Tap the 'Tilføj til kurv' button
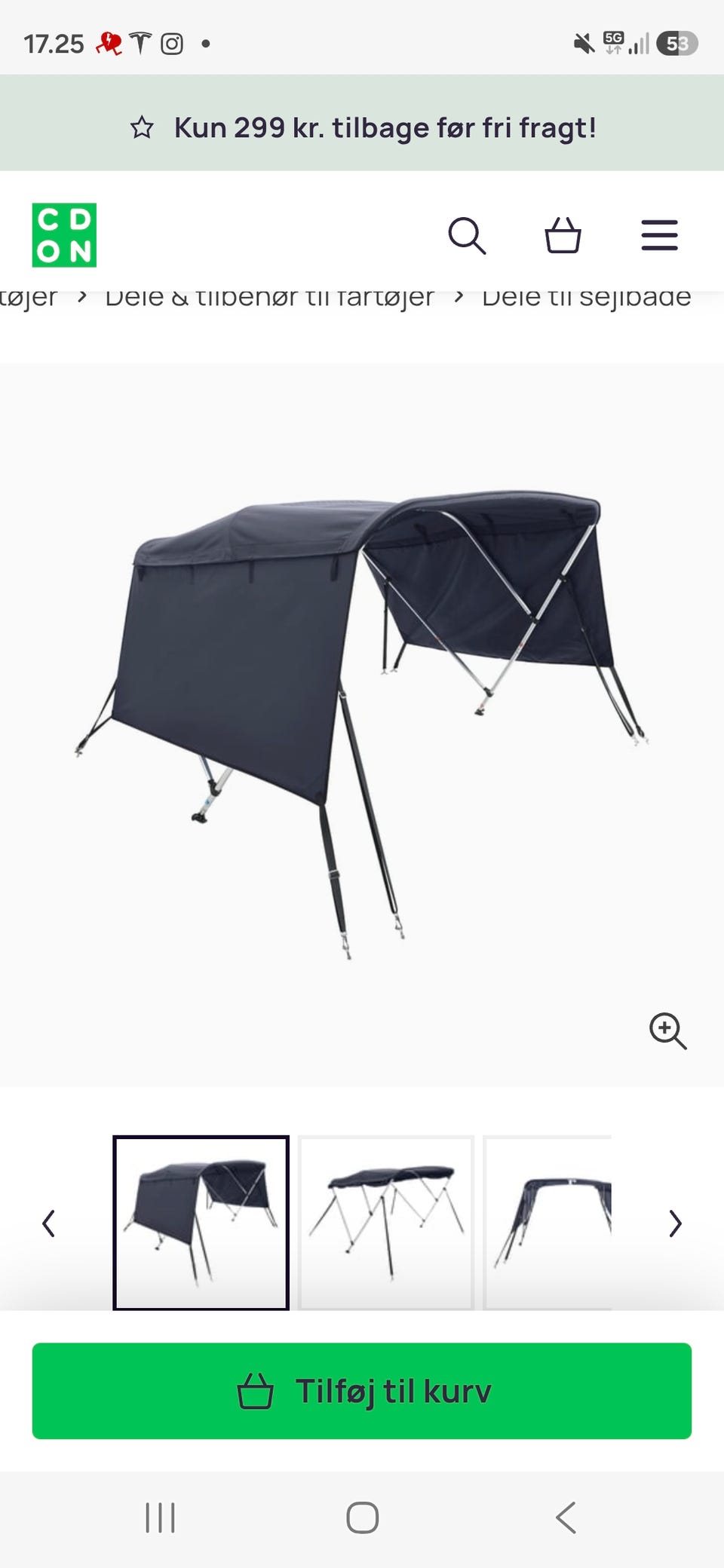 [362, 1391]
